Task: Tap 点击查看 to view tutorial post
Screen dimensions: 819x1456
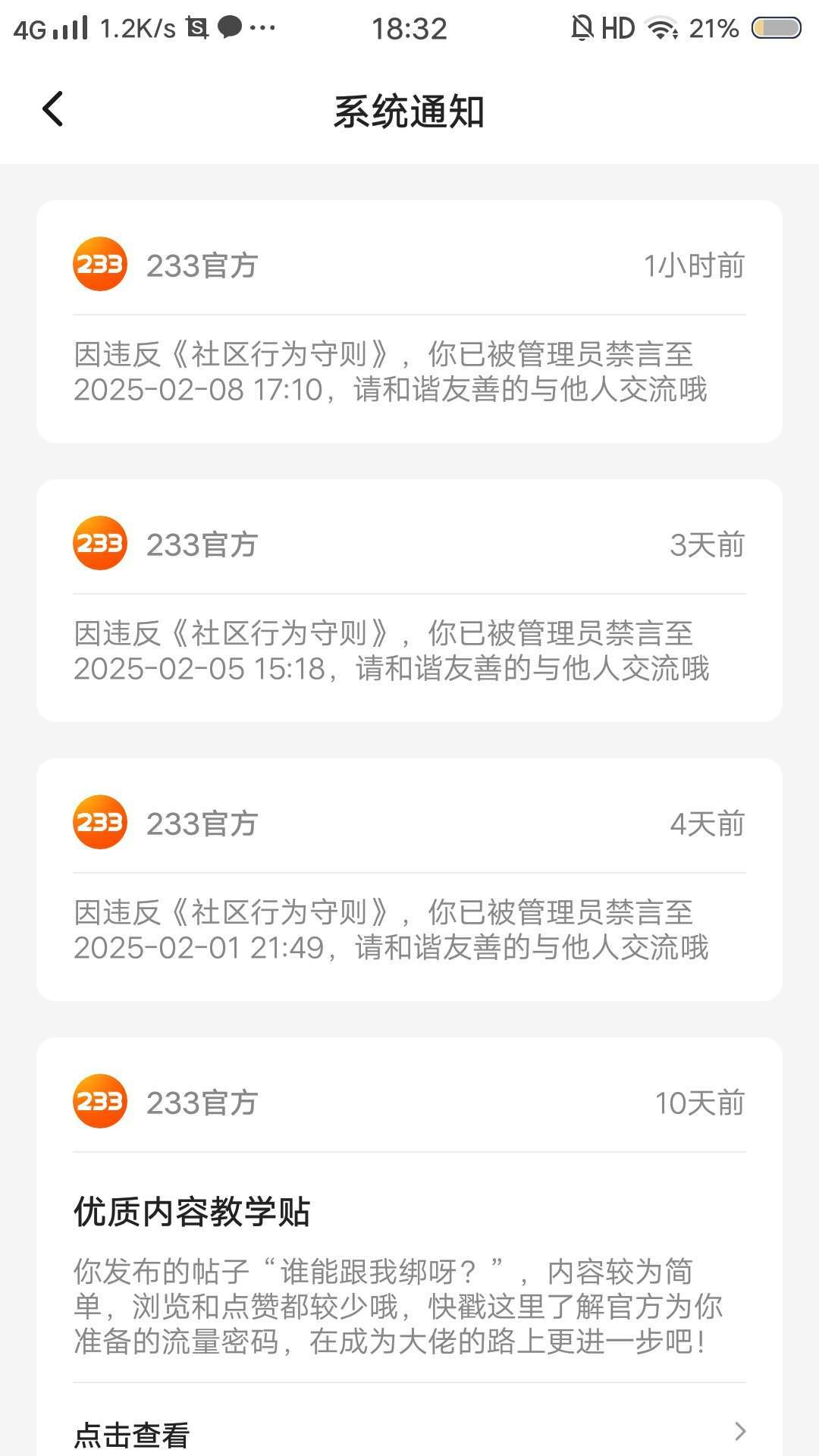Action: tap(409, 1432)
